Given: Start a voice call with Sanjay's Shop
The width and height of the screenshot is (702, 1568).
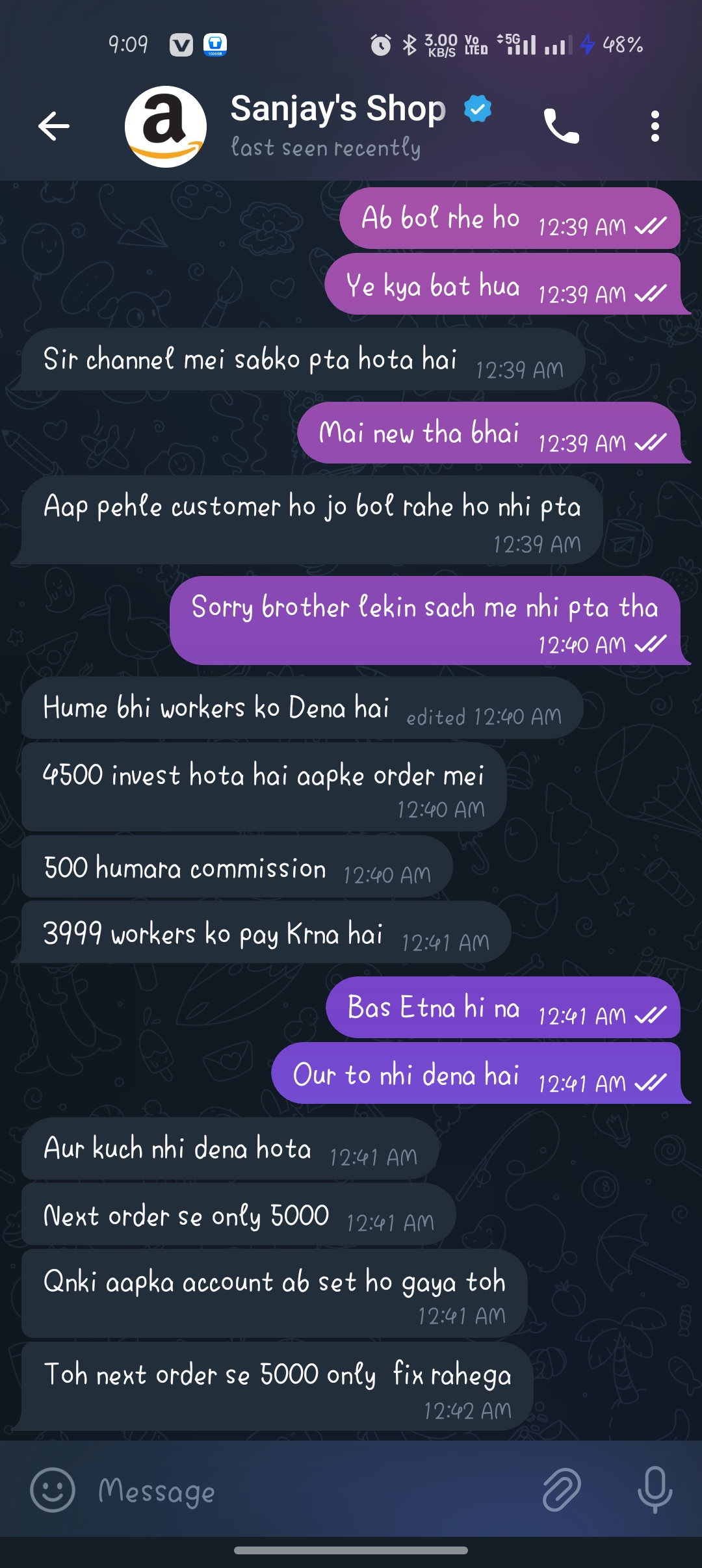Looking at the screenshot, I should 561,126.
